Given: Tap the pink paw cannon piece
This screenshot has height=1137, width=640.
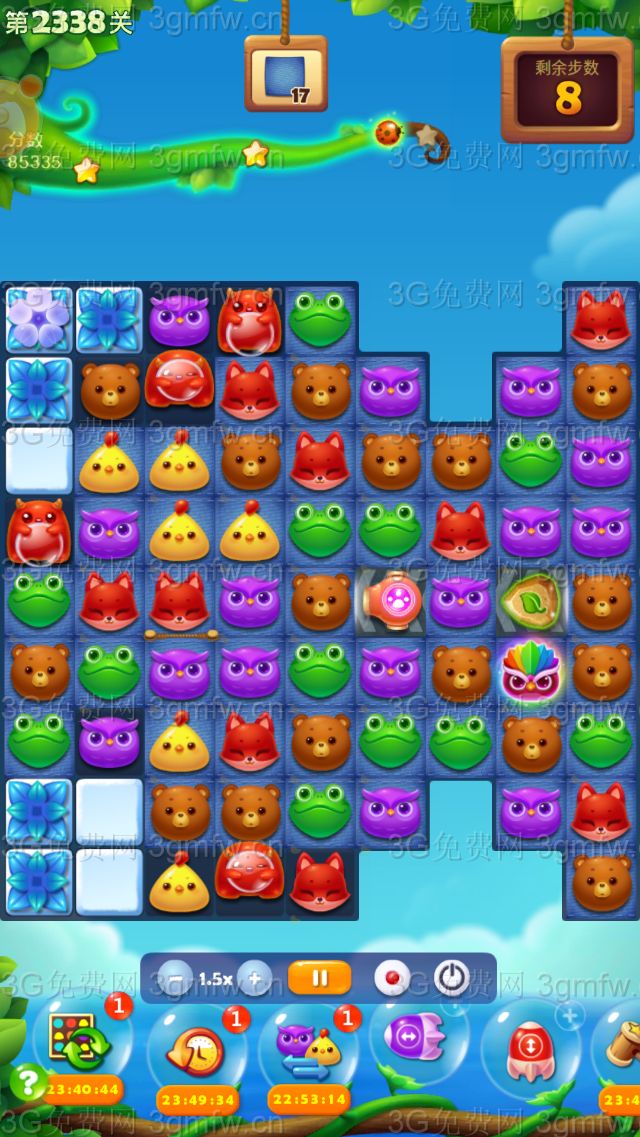Looking at the screenshot, I should coord(391,601).
